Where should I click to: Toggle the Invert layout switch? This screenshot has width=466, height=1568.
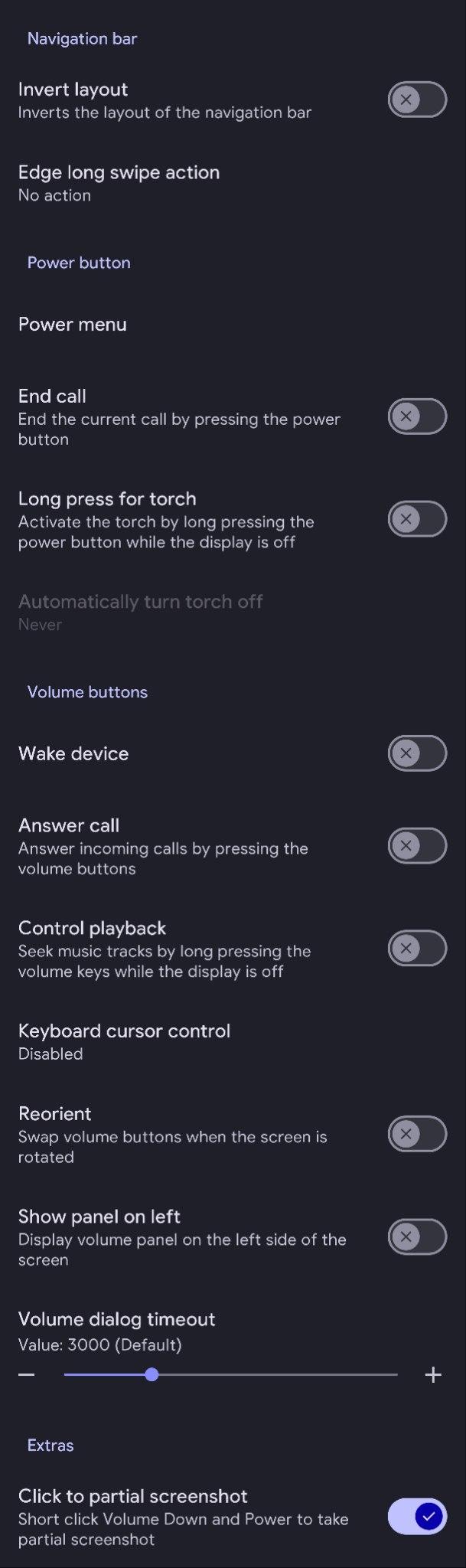[417, 100]
